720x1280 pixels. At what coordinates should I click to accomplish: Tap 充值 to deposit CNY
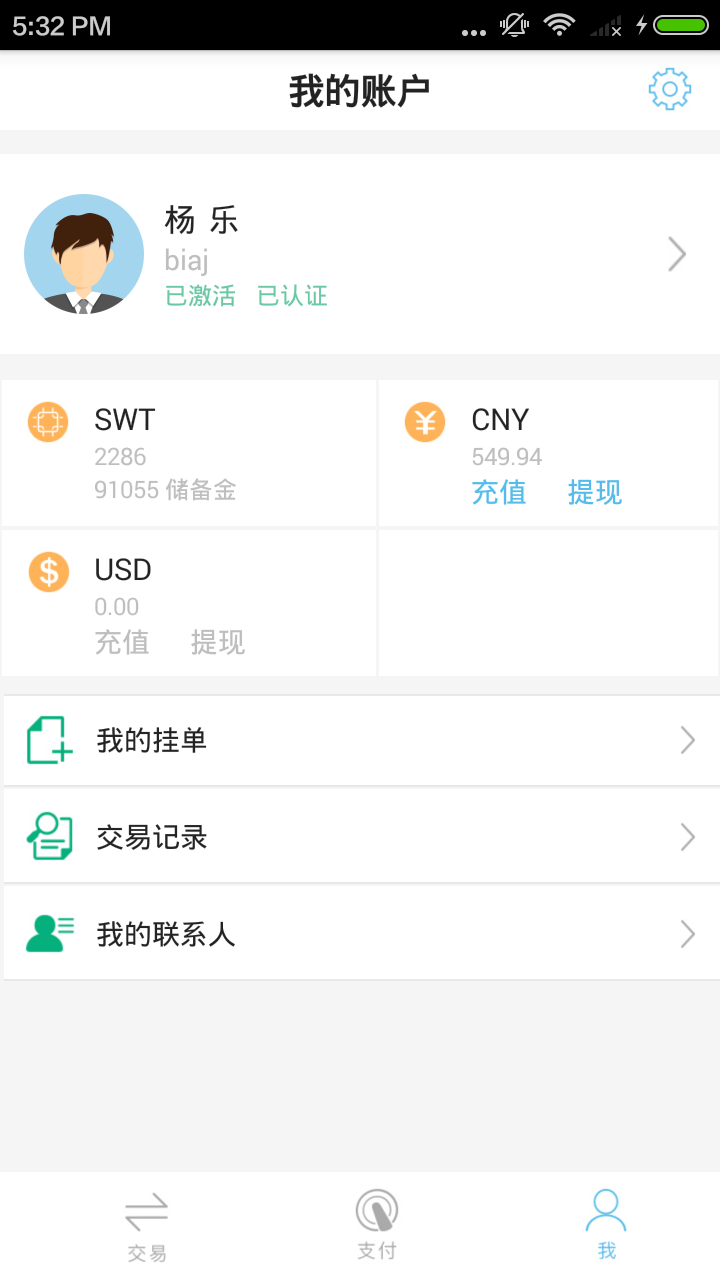pos(498,493)
